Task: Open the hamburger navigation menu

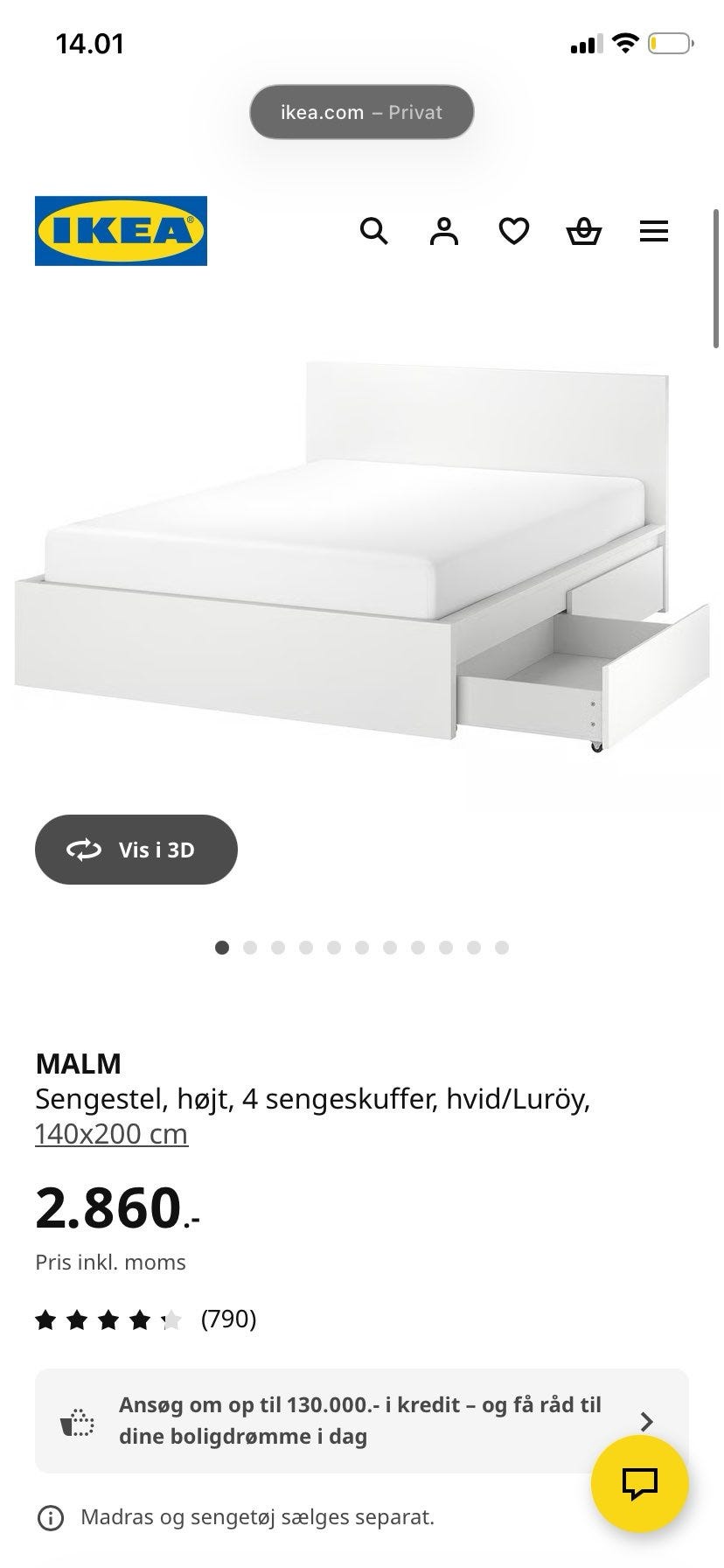Action: (653, 231)
